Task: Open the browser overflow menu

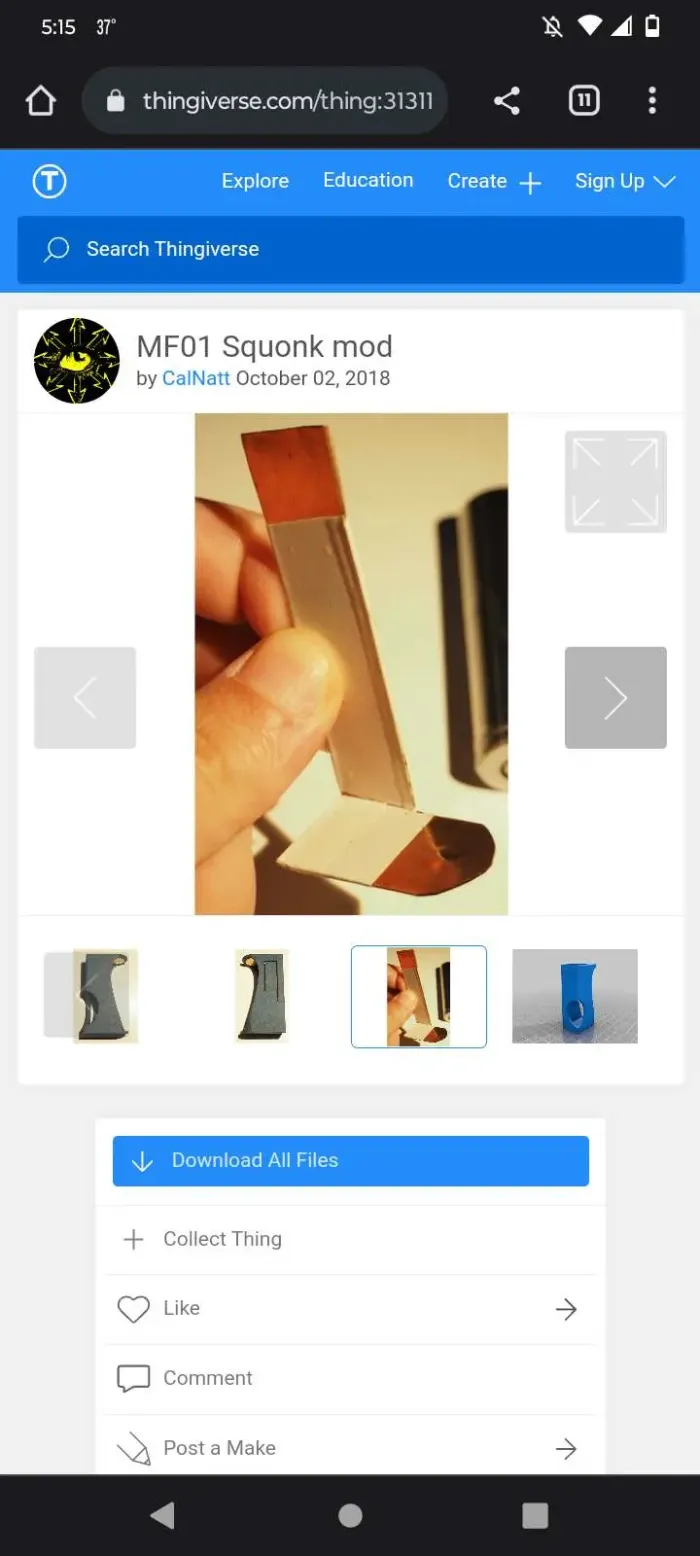Action: point(652,101)
